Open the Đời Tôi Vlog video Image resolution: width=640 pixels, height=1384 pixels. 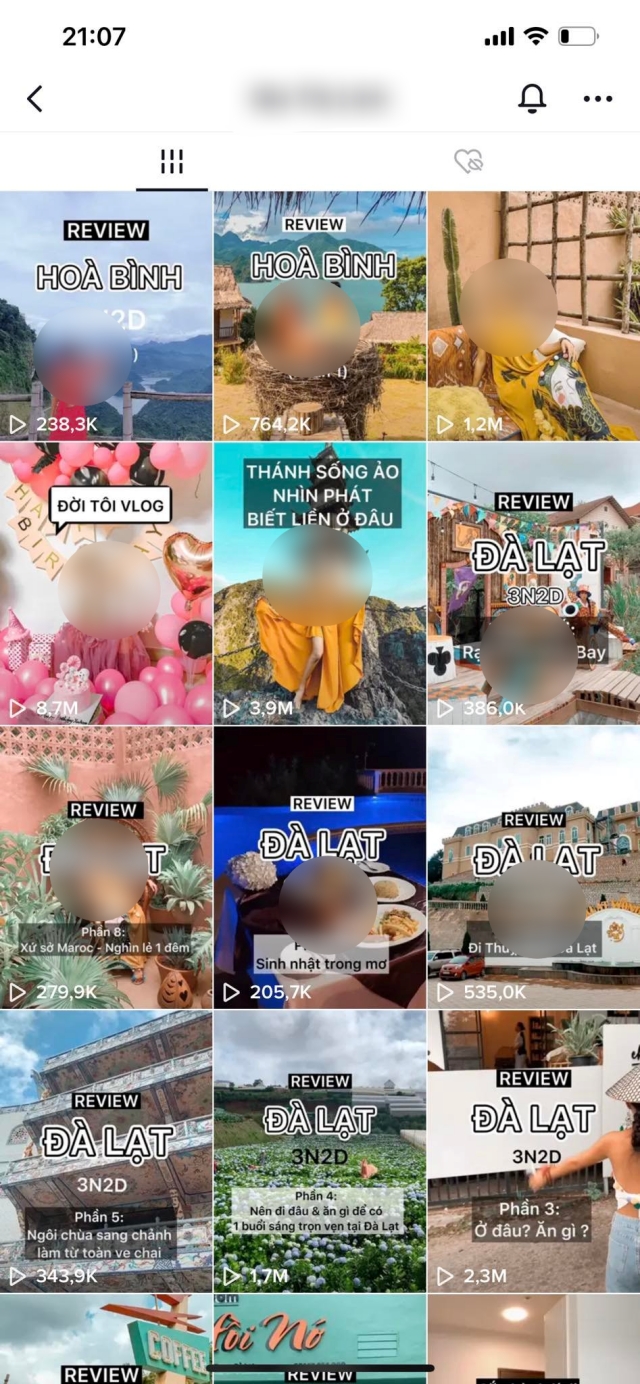tap(106, 583)
